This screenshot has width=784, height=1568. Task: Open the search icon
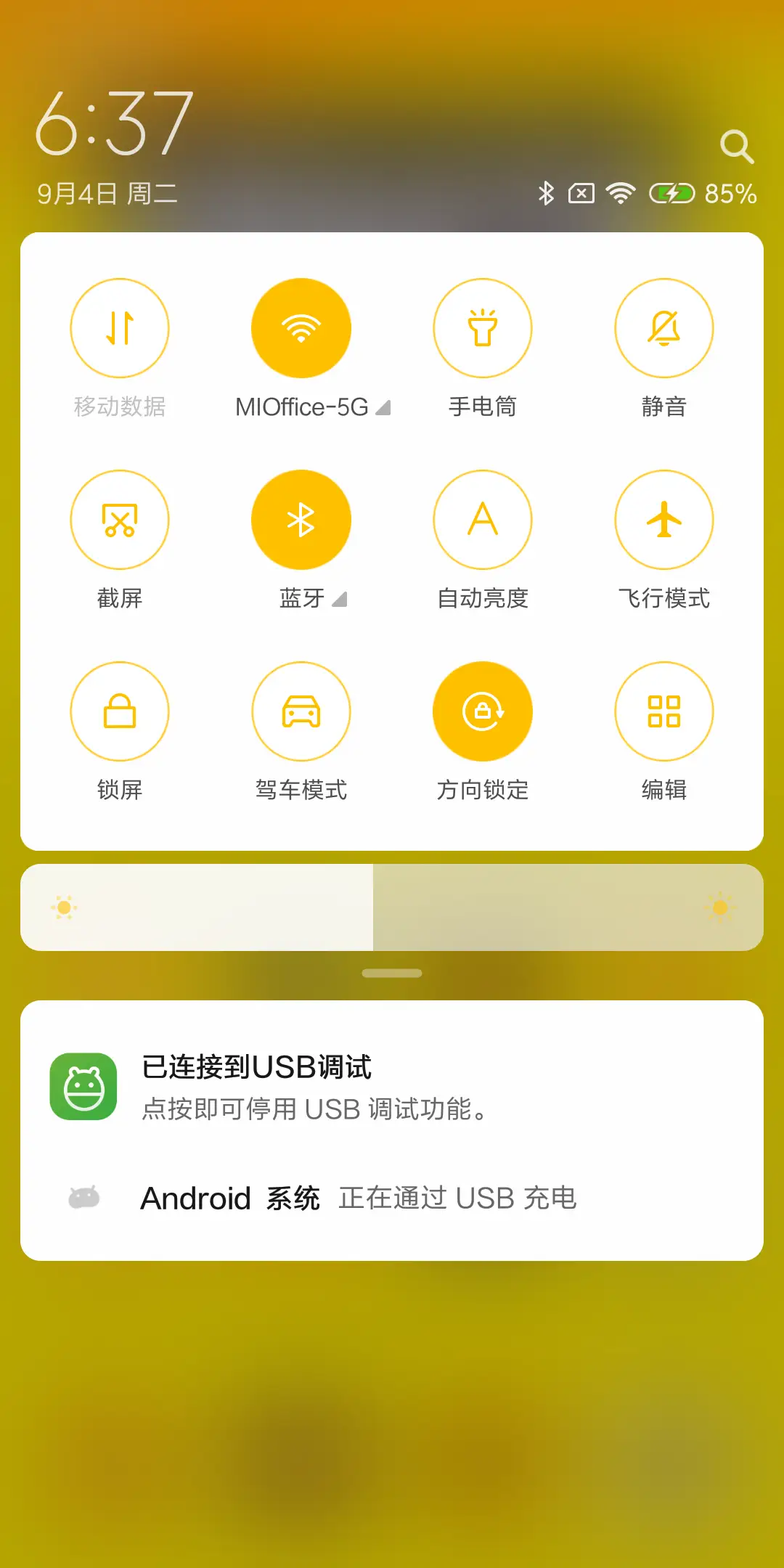[736, 147]
